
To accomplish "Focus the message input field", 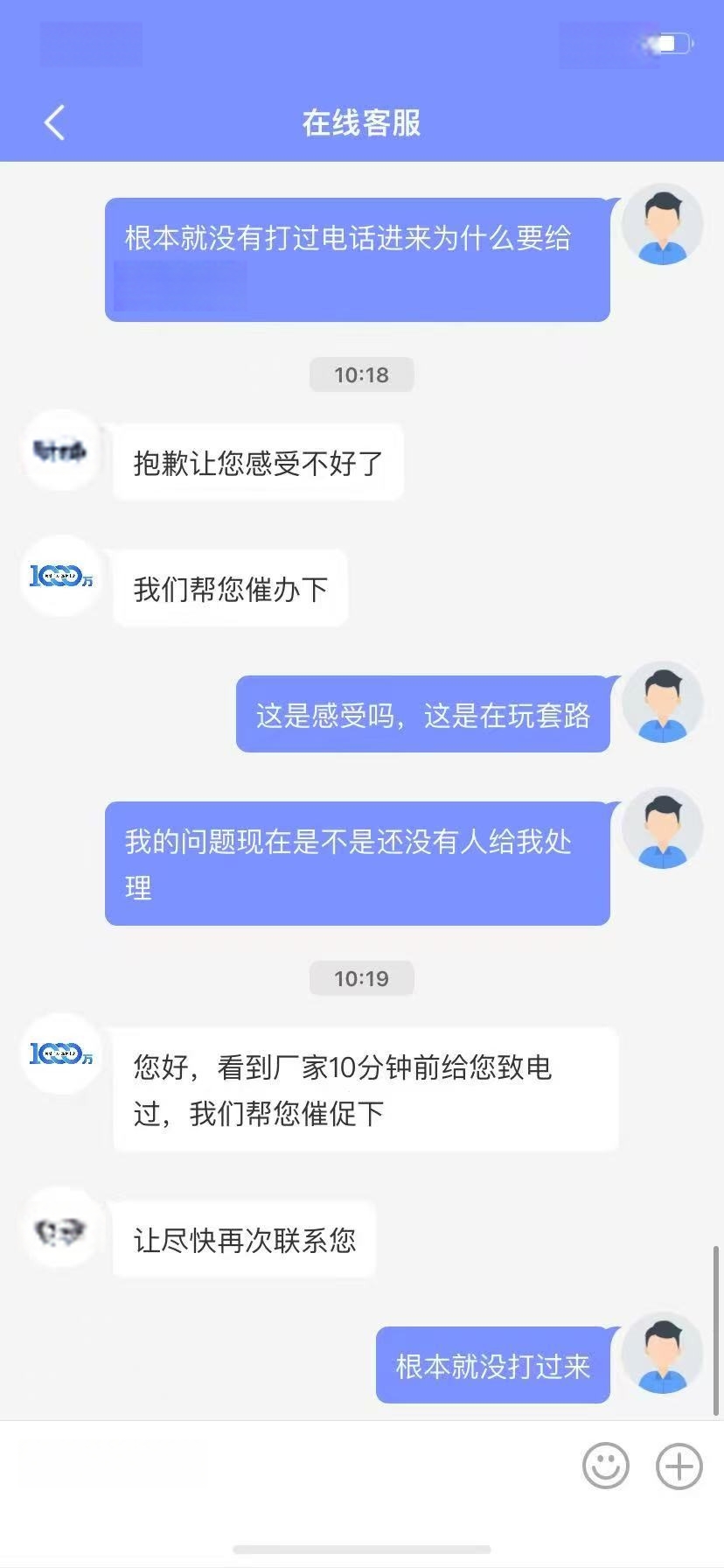I will (289, 1466).
